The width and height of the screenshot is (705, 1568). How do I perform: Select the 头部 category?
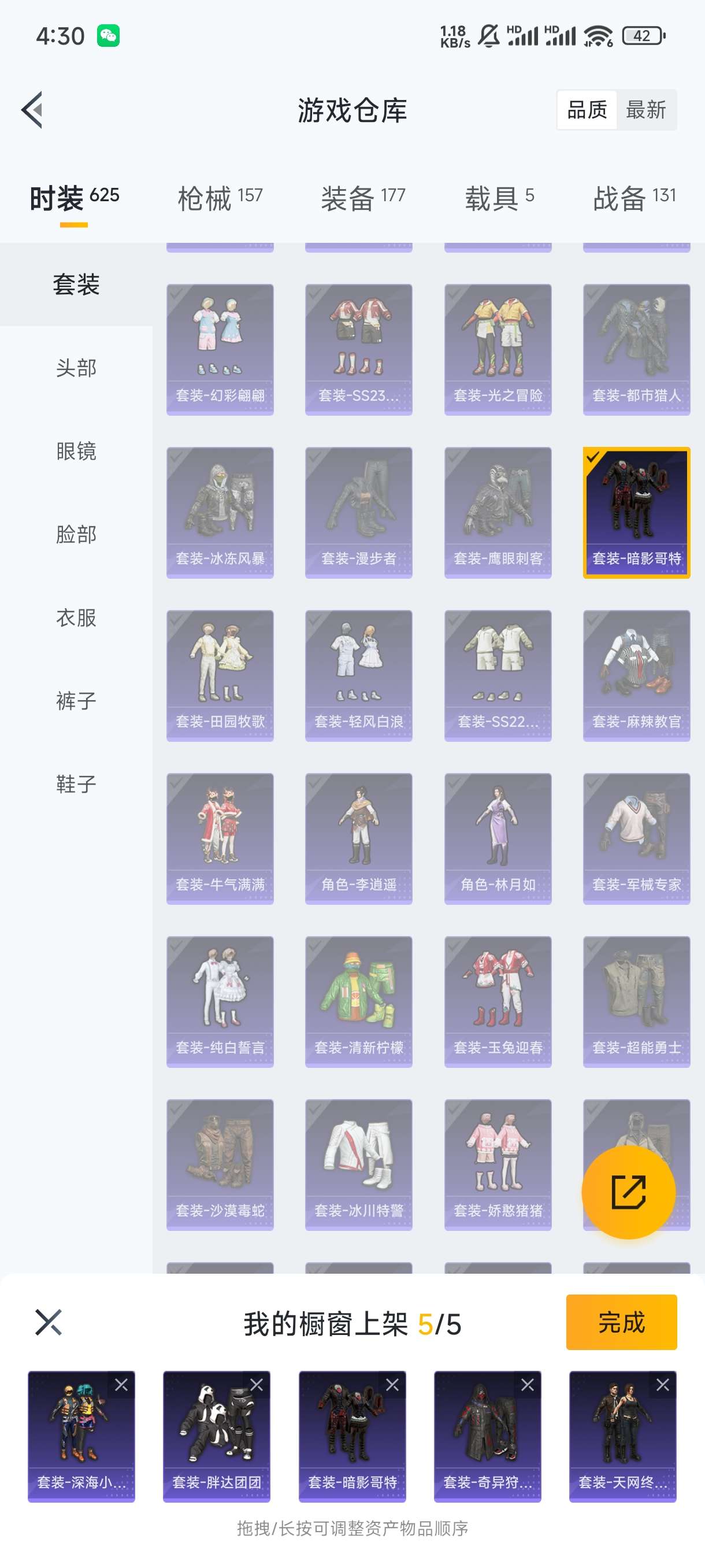tap(76, 368)
